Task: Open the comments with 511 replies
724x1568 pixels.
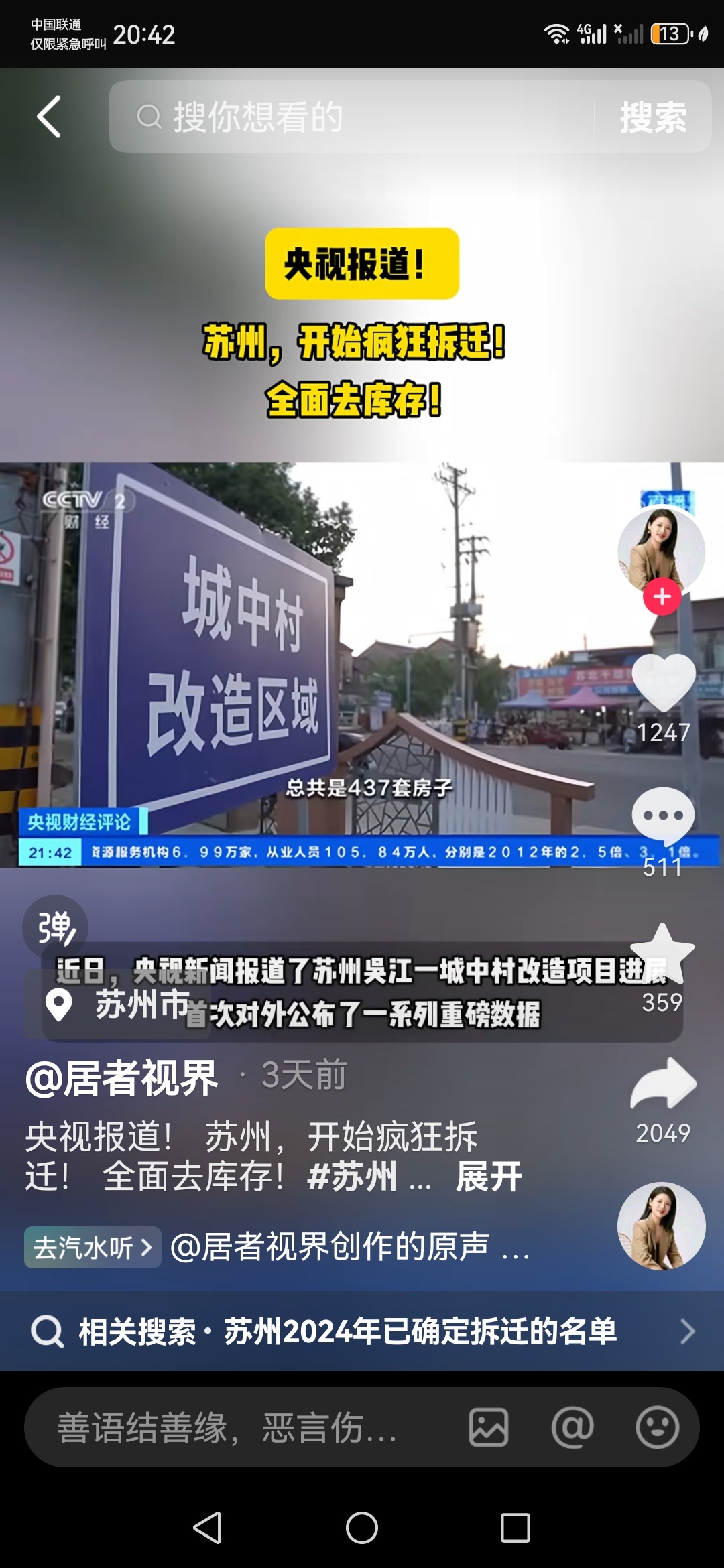Action: point(663,815)
